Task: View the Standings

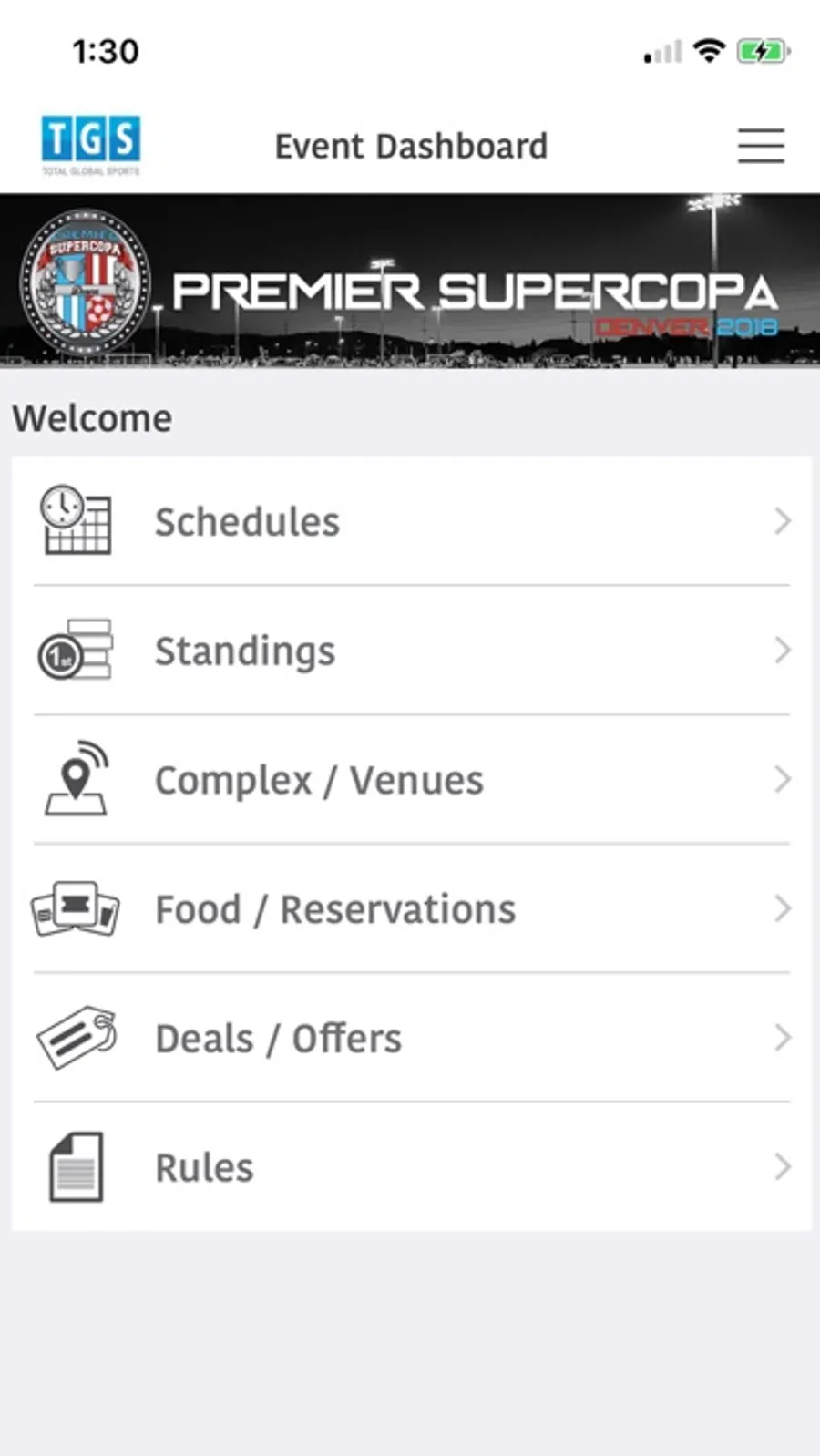Action: click(411, 651)
